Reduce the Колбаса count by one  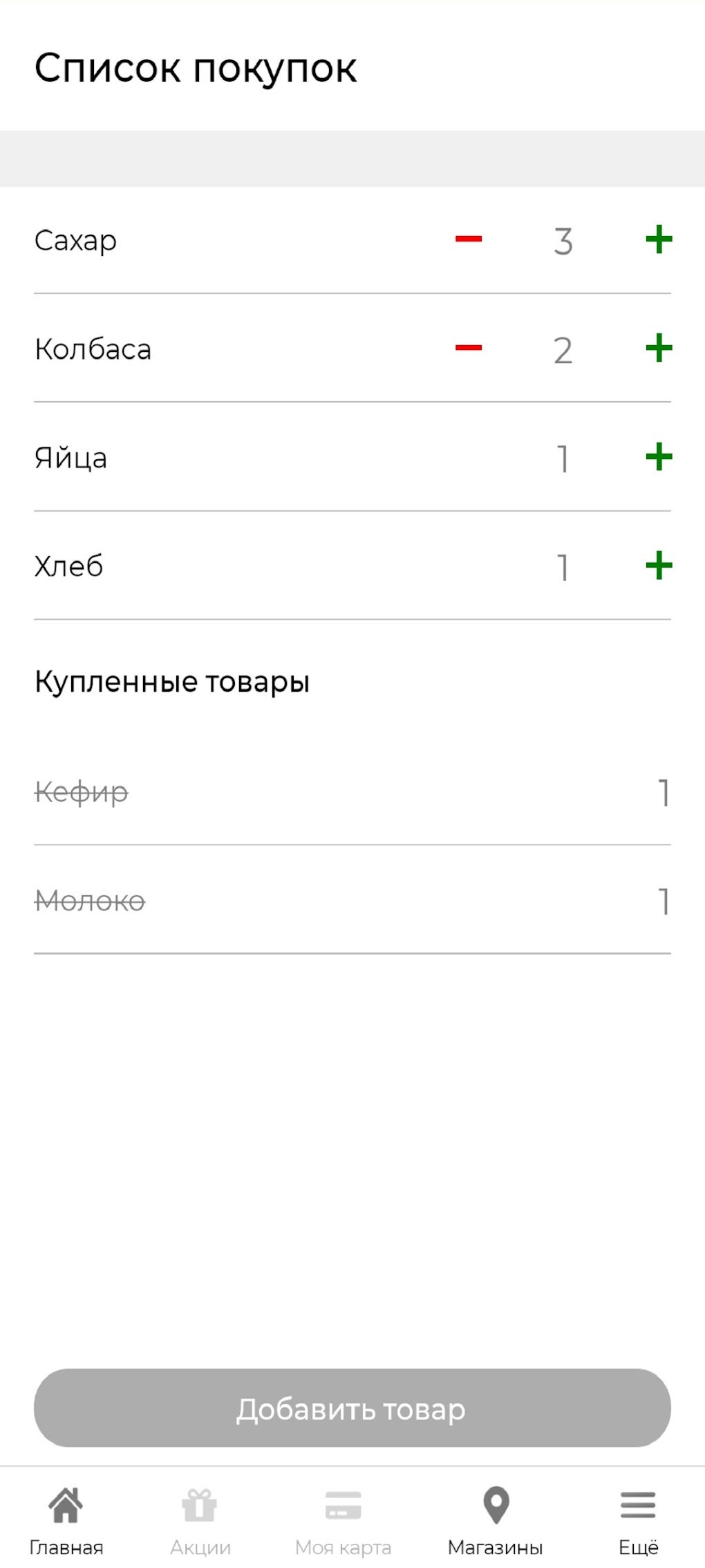tap(468, 348)
